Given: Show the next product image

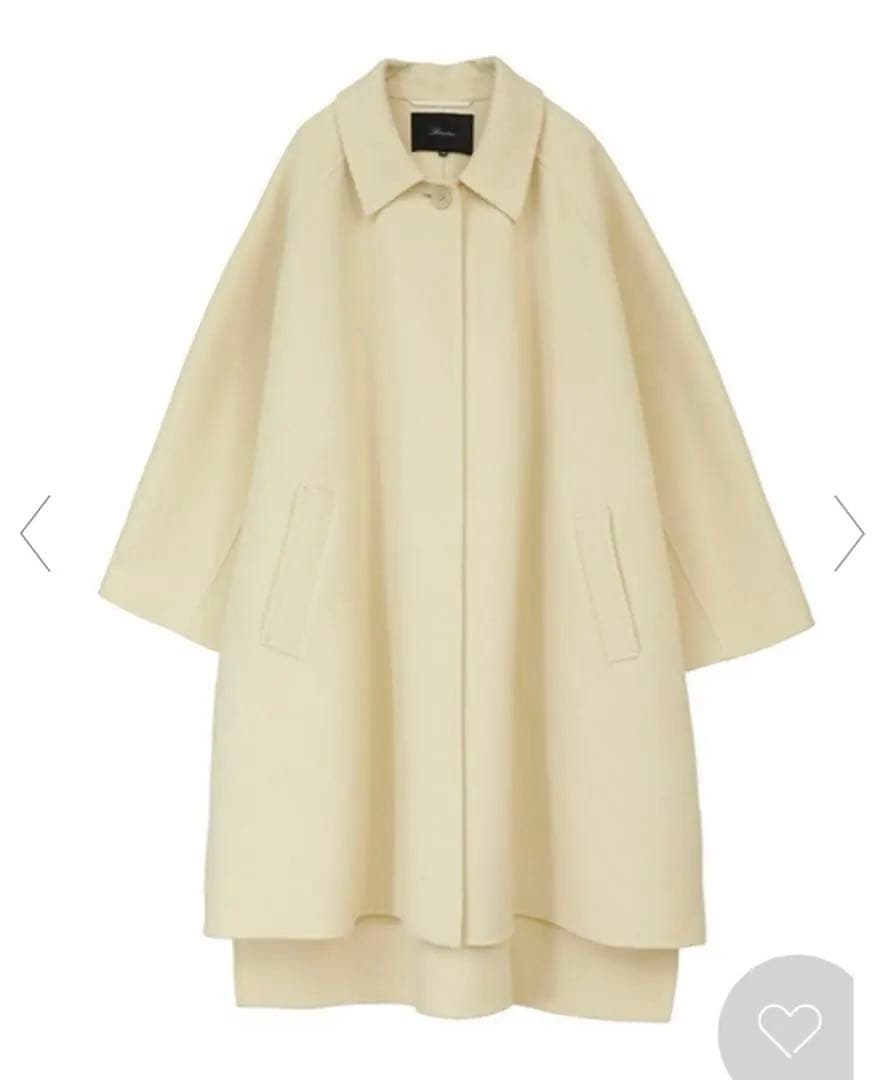Looking at the screenshot, I should pos(849,533).
